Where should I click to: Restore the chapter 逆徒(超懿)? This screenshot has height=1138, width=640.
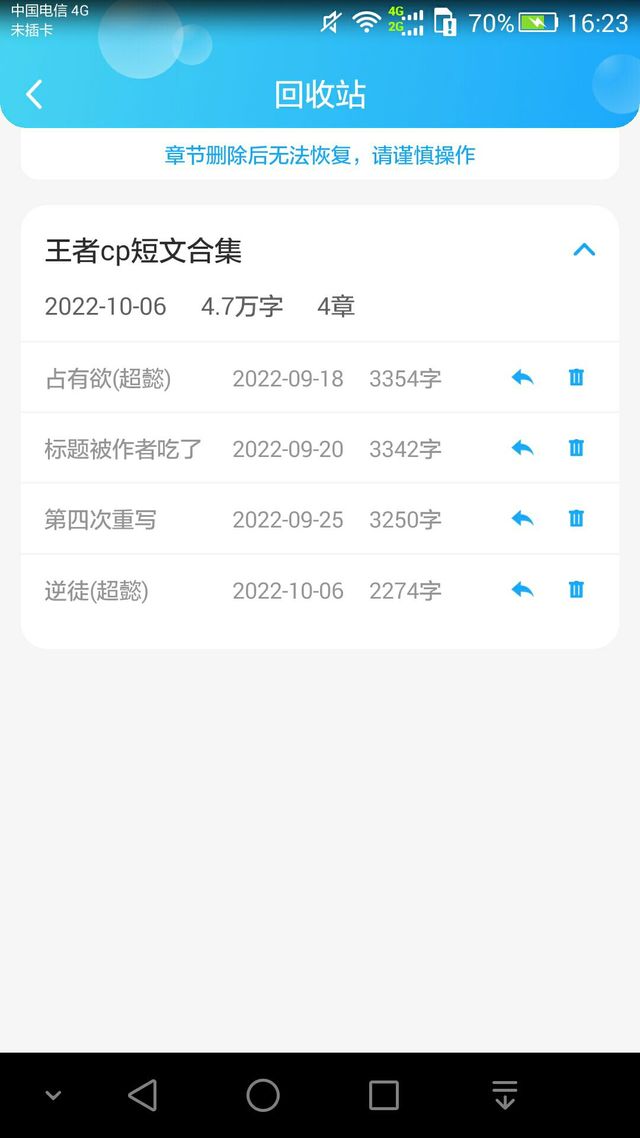[x=522, y=589]
